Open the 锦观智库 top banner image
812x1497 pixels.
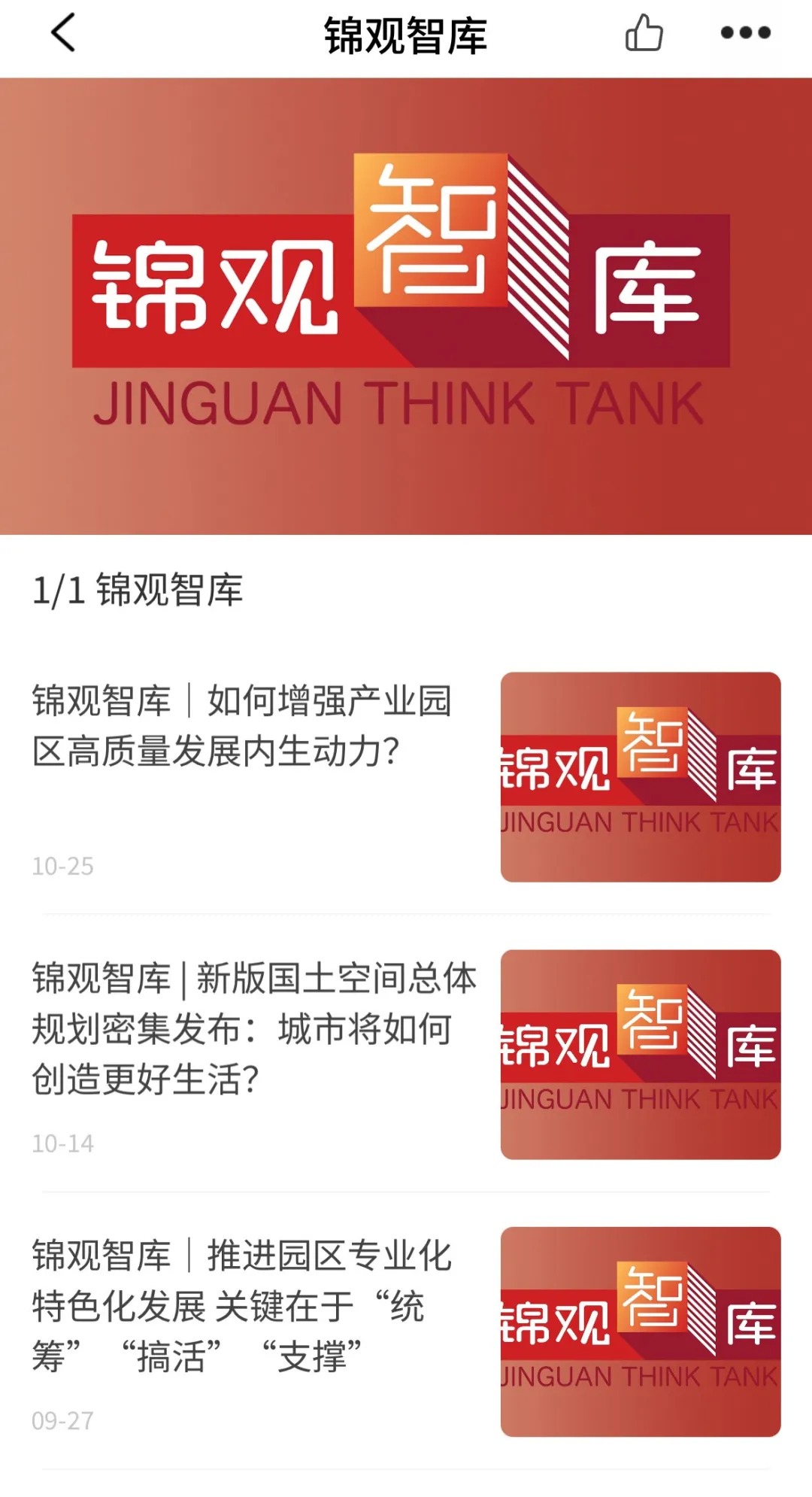(x=406, y=306)
